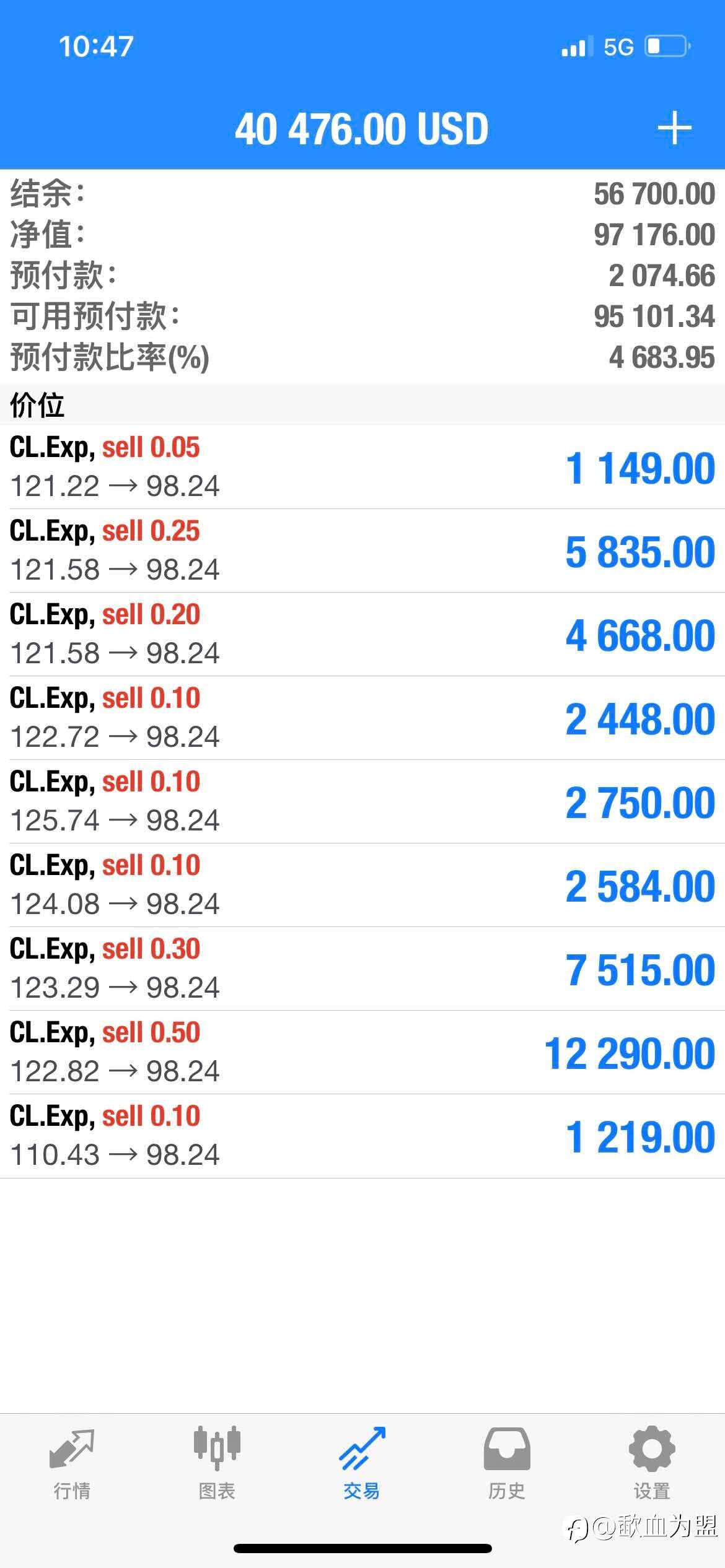The height and width of the screenshot is (1568, 725).
Task: Select the sell 0.10 position opened at 124.08
Action: (362, 885)
